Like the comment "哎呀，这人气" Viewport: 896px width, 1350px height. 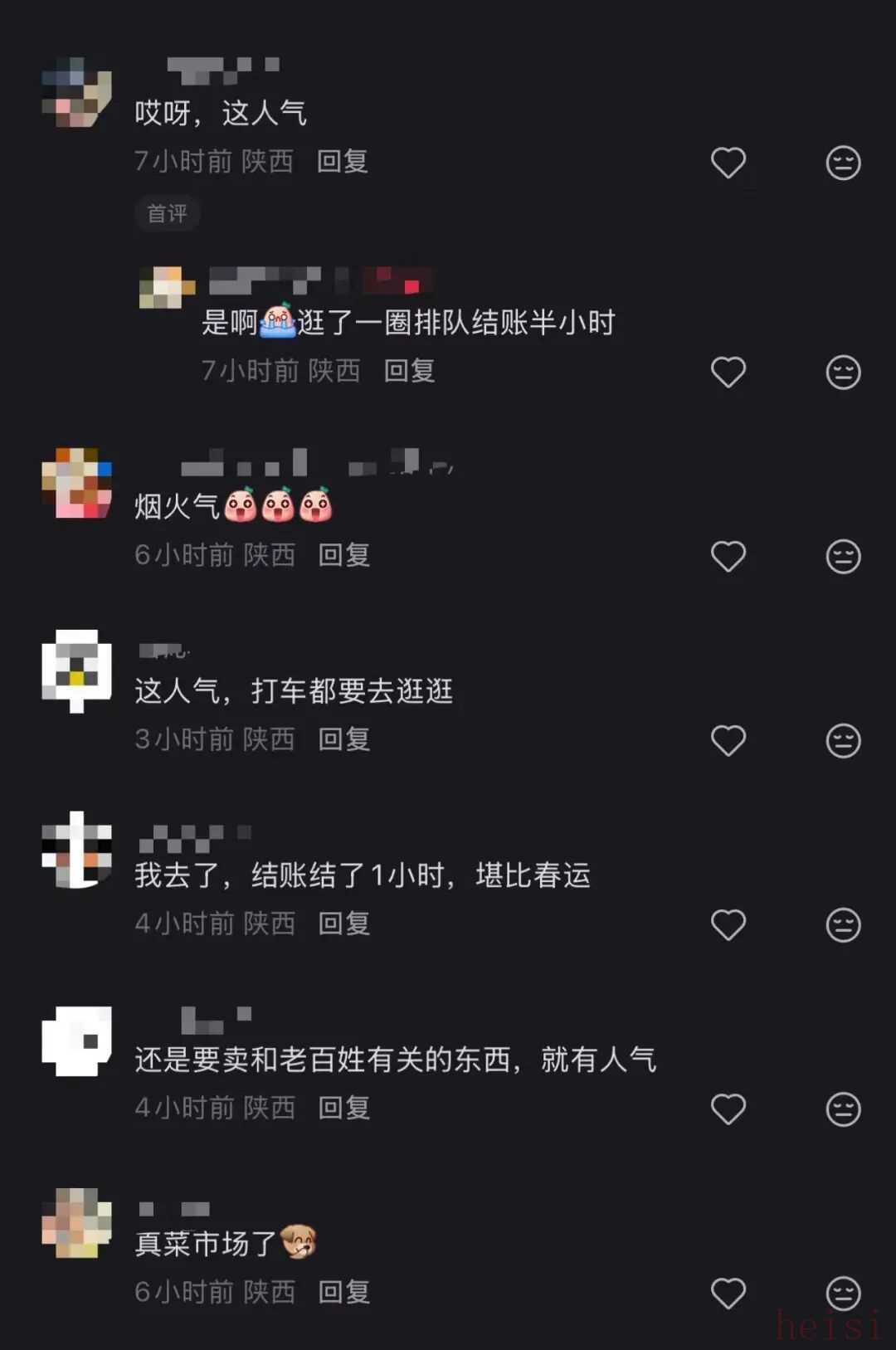(x=728, y=163)
